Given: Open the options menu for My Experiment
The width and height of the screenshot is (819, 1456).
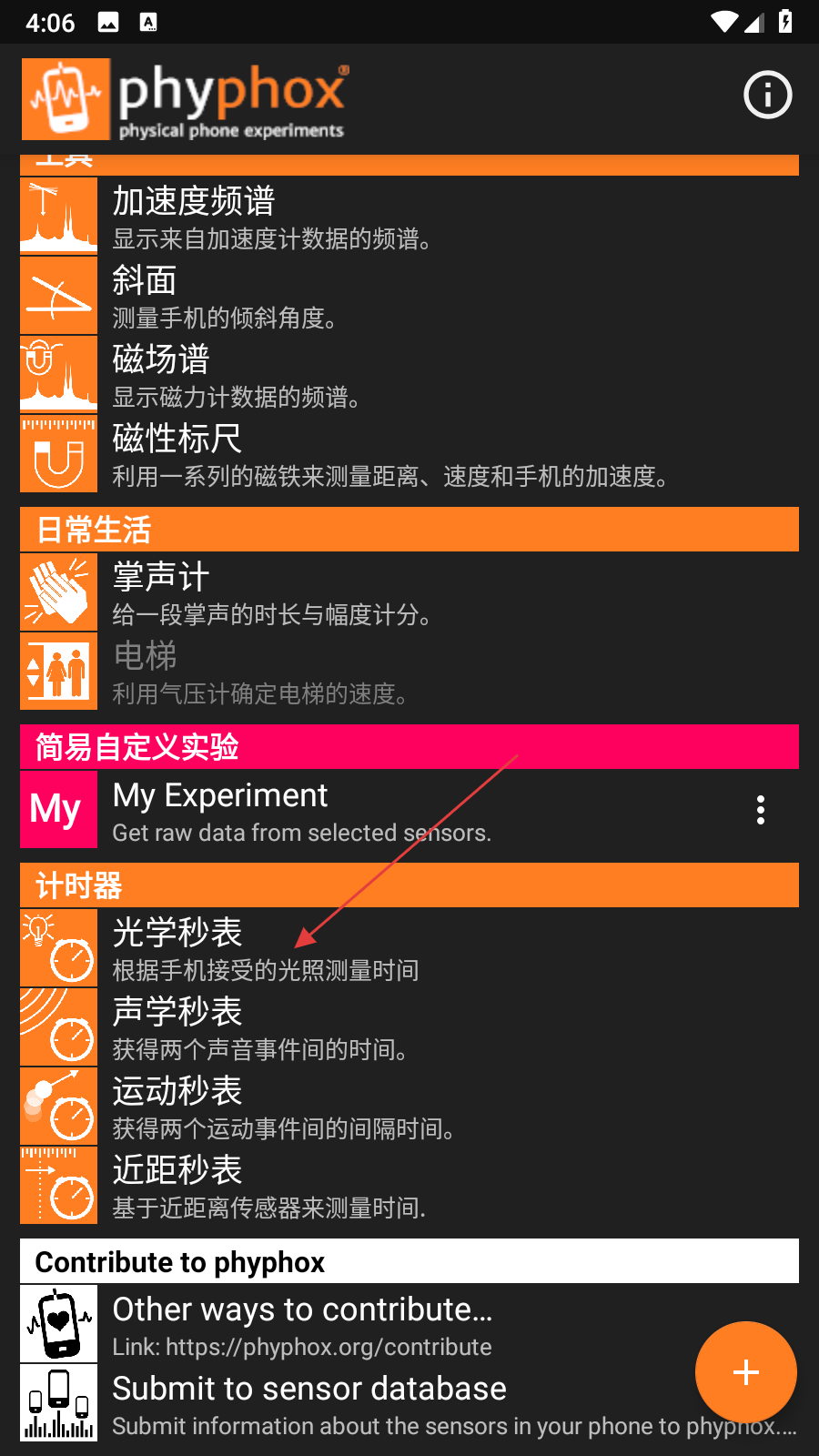Looking at the screenshot, I should (x=760, y=810).
